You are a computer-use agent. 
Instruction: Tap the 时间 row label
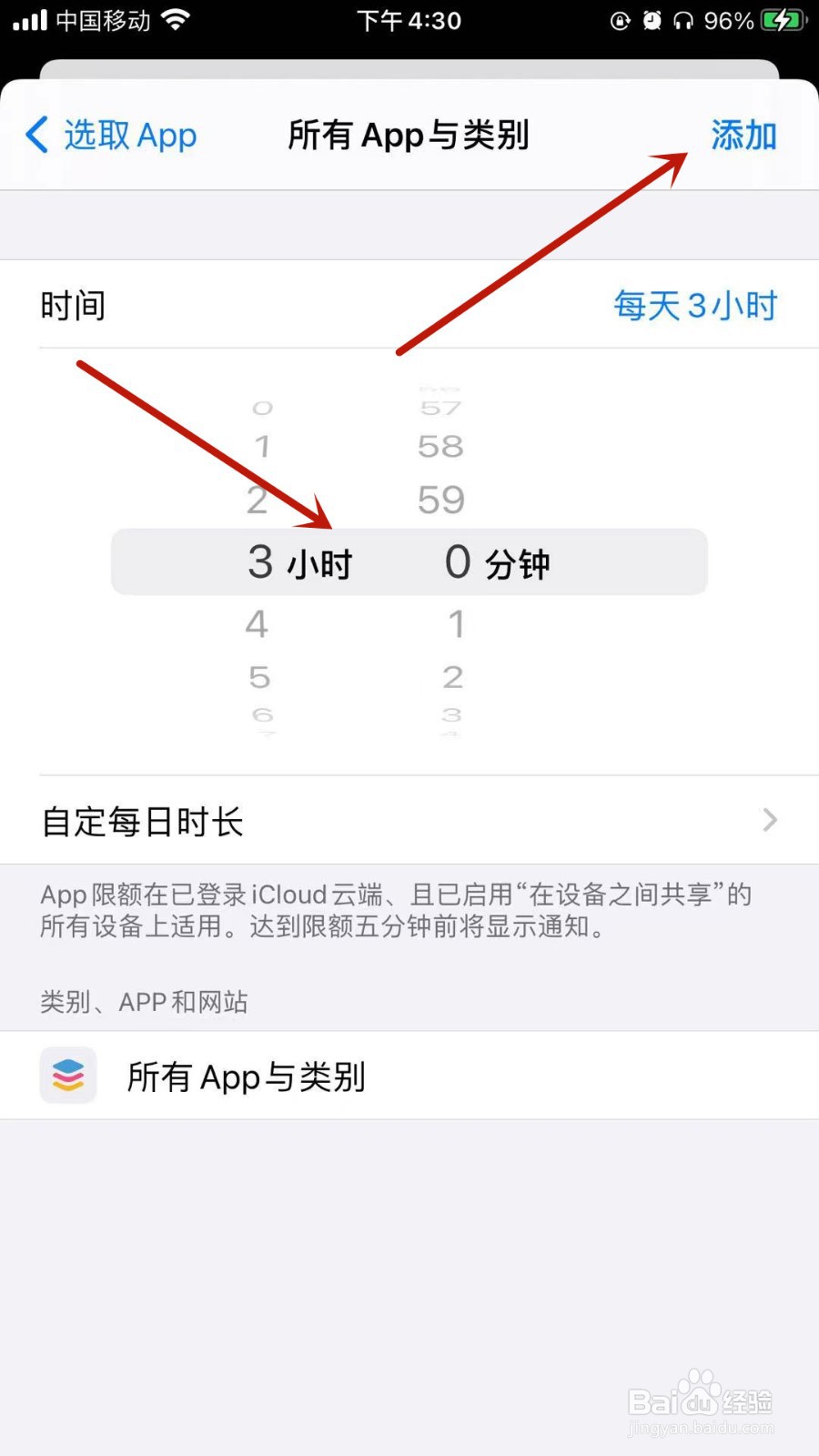tap(74, 306)
